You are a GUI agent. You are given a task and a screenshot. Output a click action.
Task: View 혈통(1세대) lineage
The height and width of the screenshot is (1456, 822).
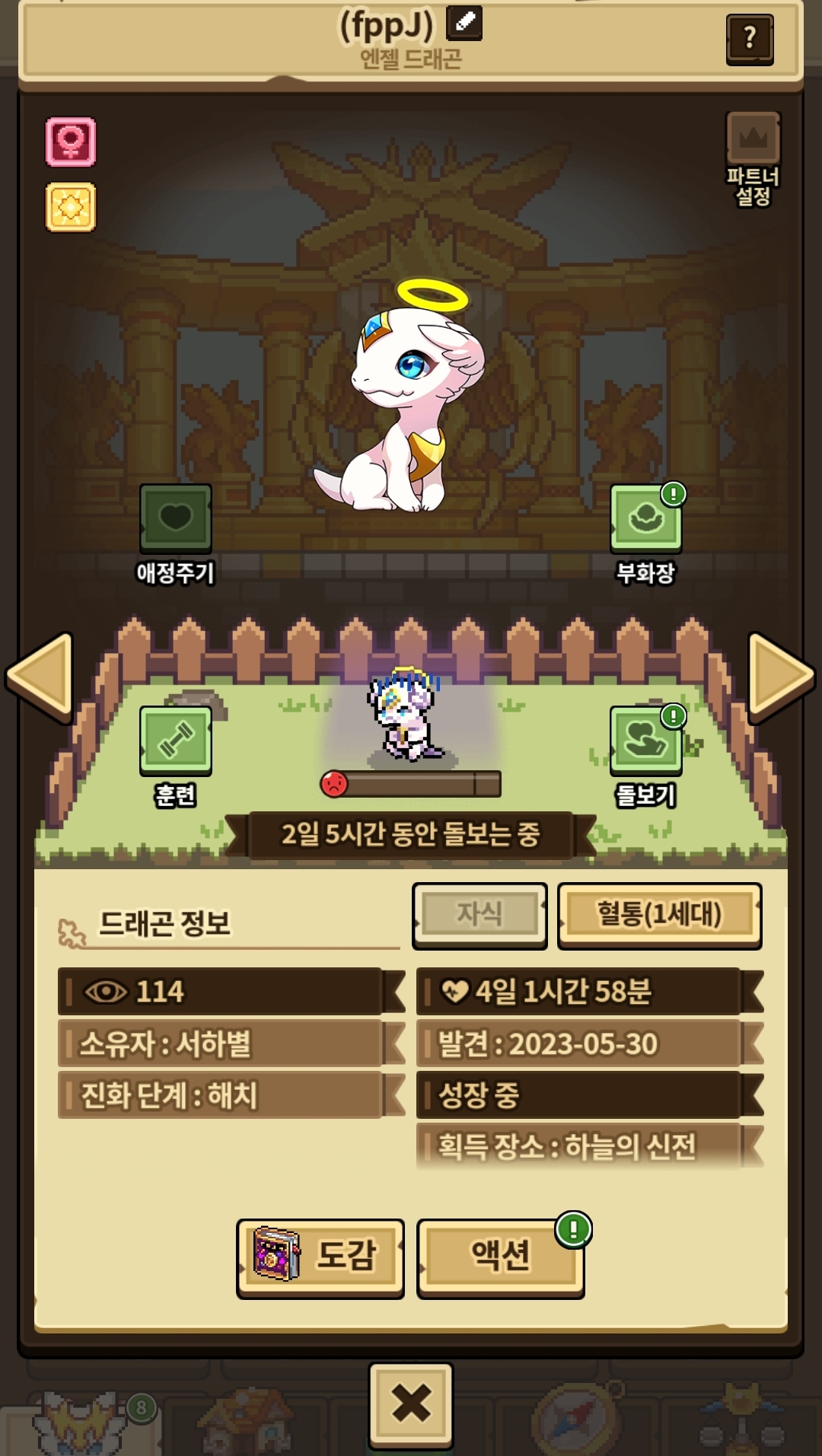659,914
